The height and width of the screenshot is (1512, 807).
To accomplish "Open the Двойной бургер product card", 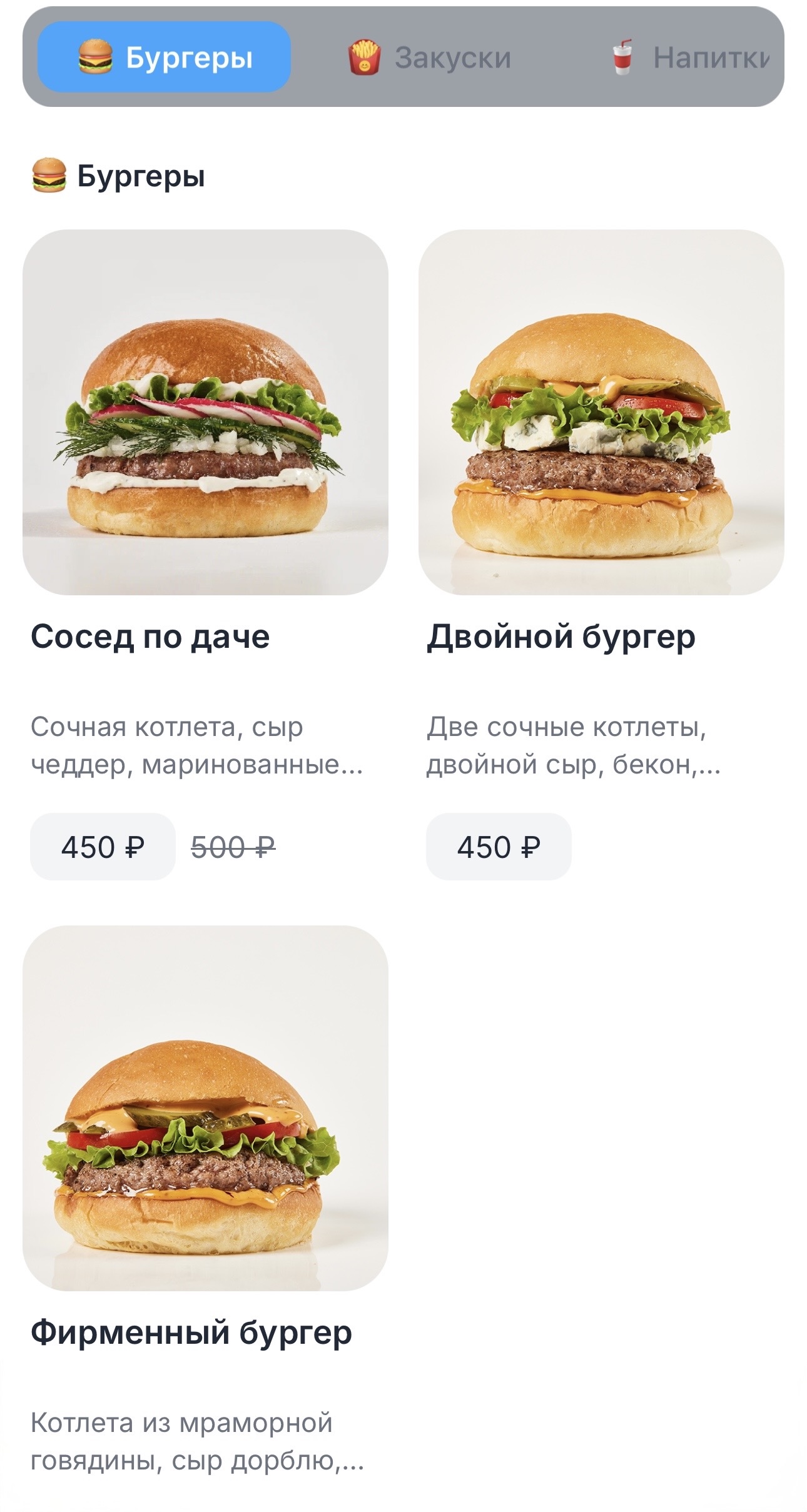I will tap(601, 412).
